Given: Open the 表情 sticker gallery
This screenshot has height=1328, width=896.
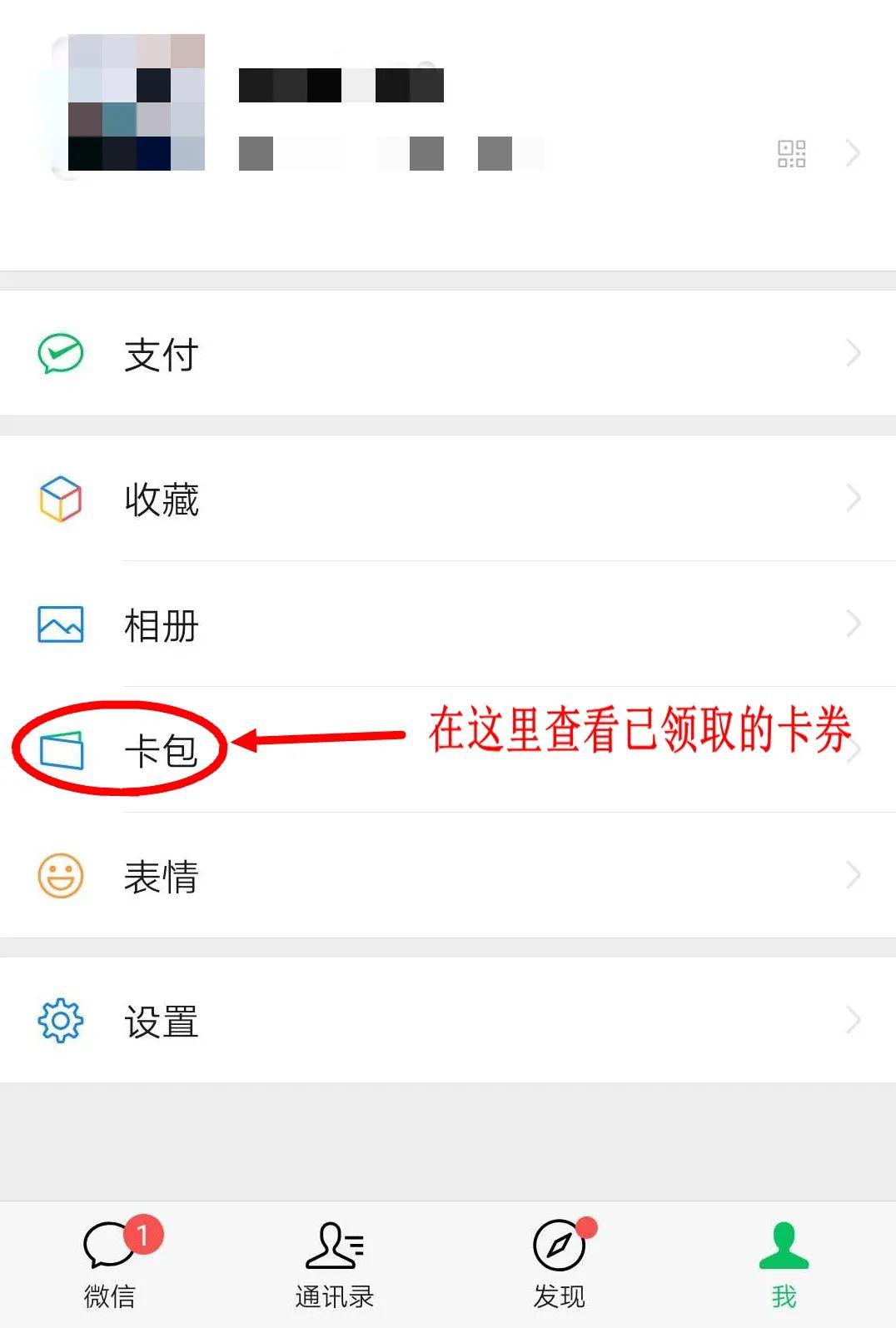Looking at the screenshot, I should click(x=448, y=875).
